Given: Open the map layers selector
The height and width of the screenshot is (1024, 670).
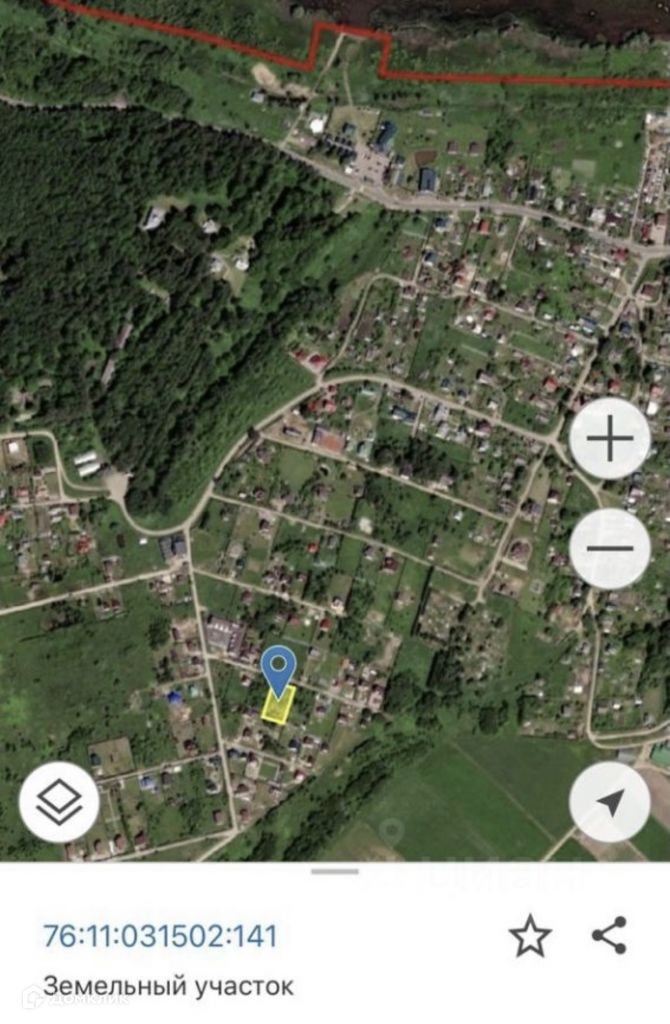Looking at the screenshot, I should [59, 801].
